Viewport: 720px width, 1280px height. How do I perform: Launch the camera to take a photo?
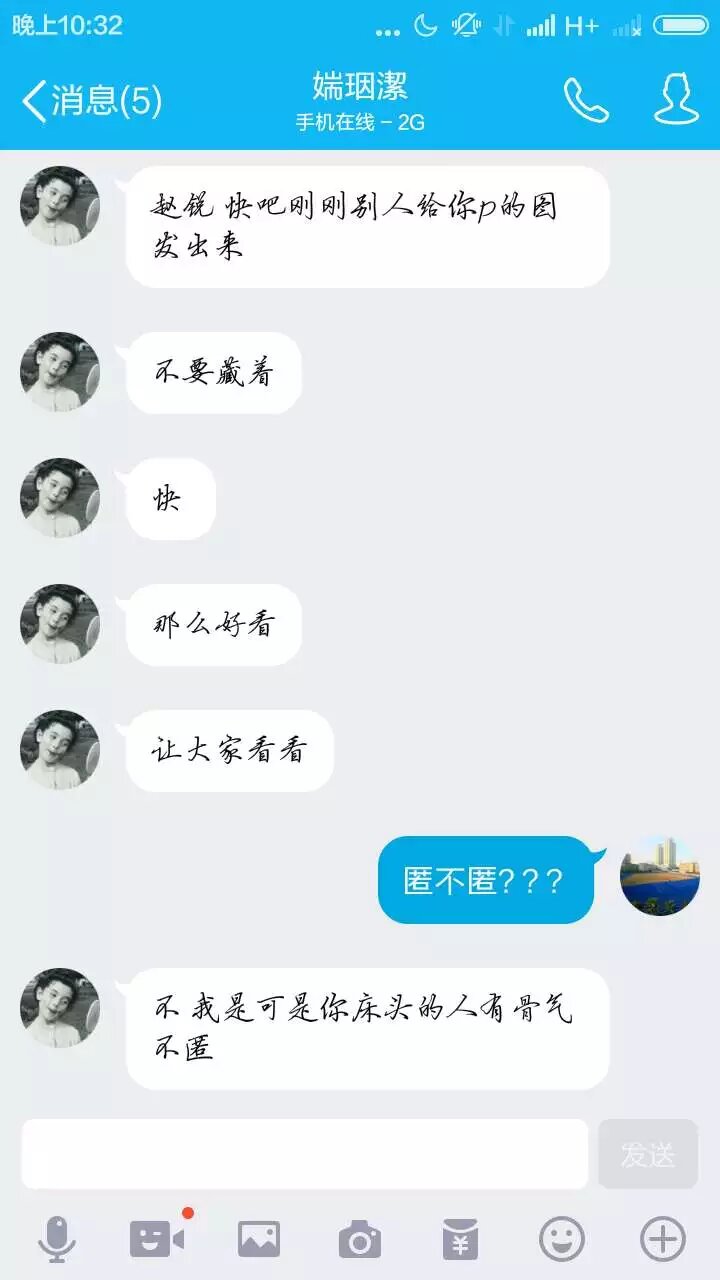coord(360,1240)
